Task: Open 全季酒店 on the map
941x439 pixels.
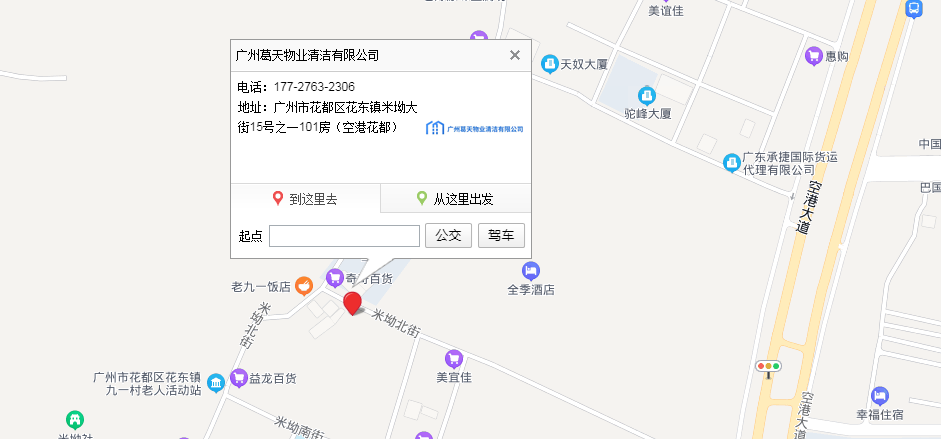Action: point(530,271)
